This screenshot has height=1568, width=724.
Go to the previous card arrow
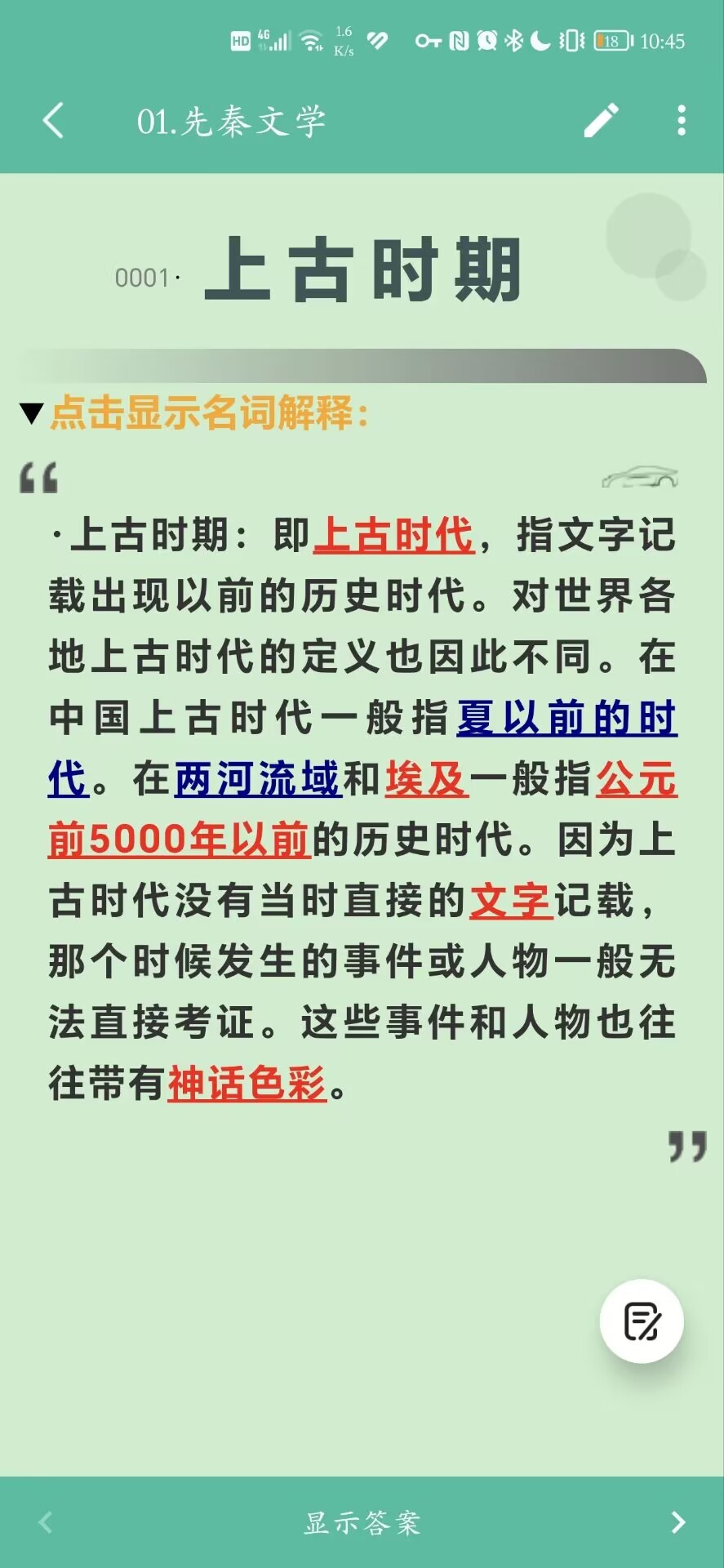point(46,1522)
